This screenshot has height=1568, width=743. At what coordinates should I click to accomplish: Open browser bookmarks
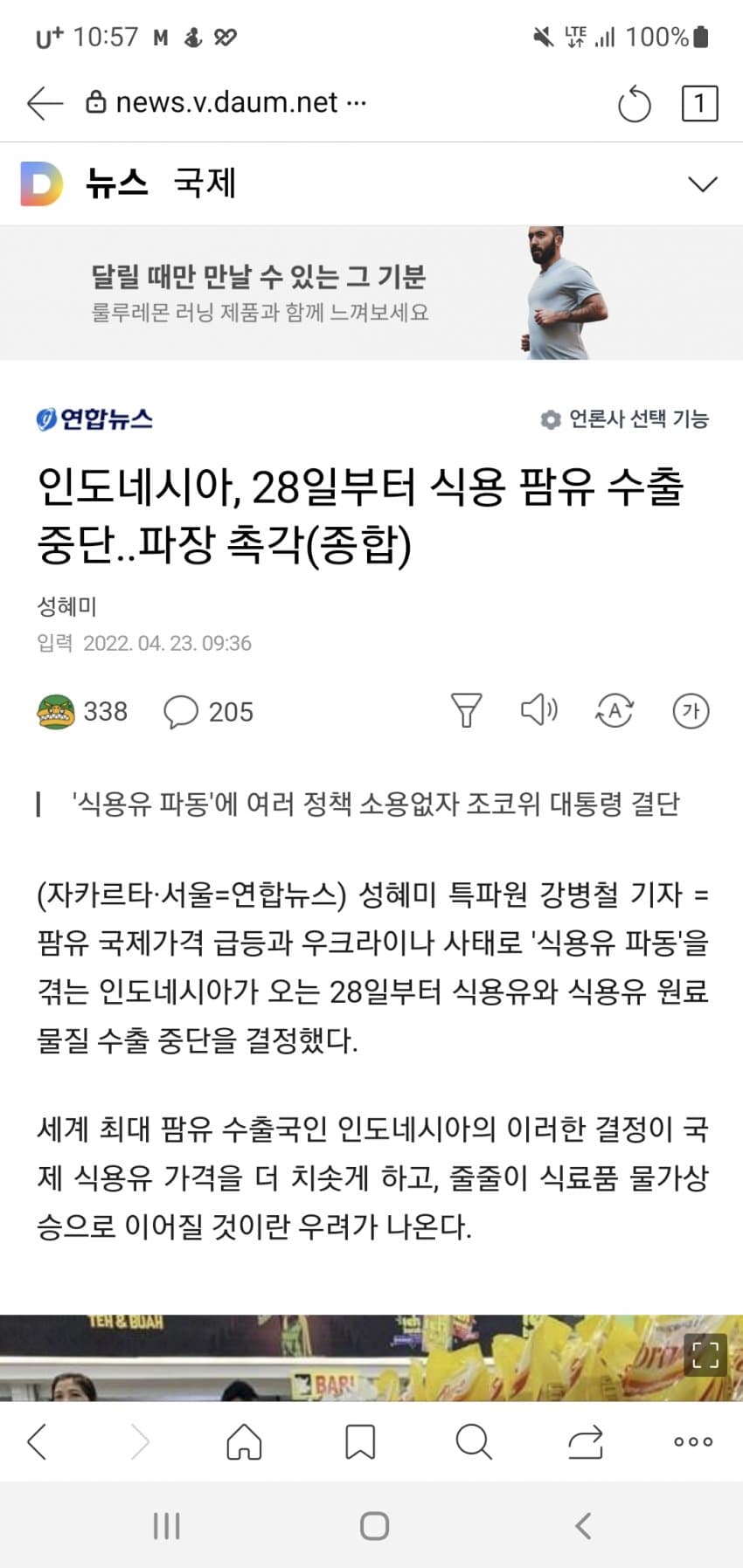[x=360, y=1441]
